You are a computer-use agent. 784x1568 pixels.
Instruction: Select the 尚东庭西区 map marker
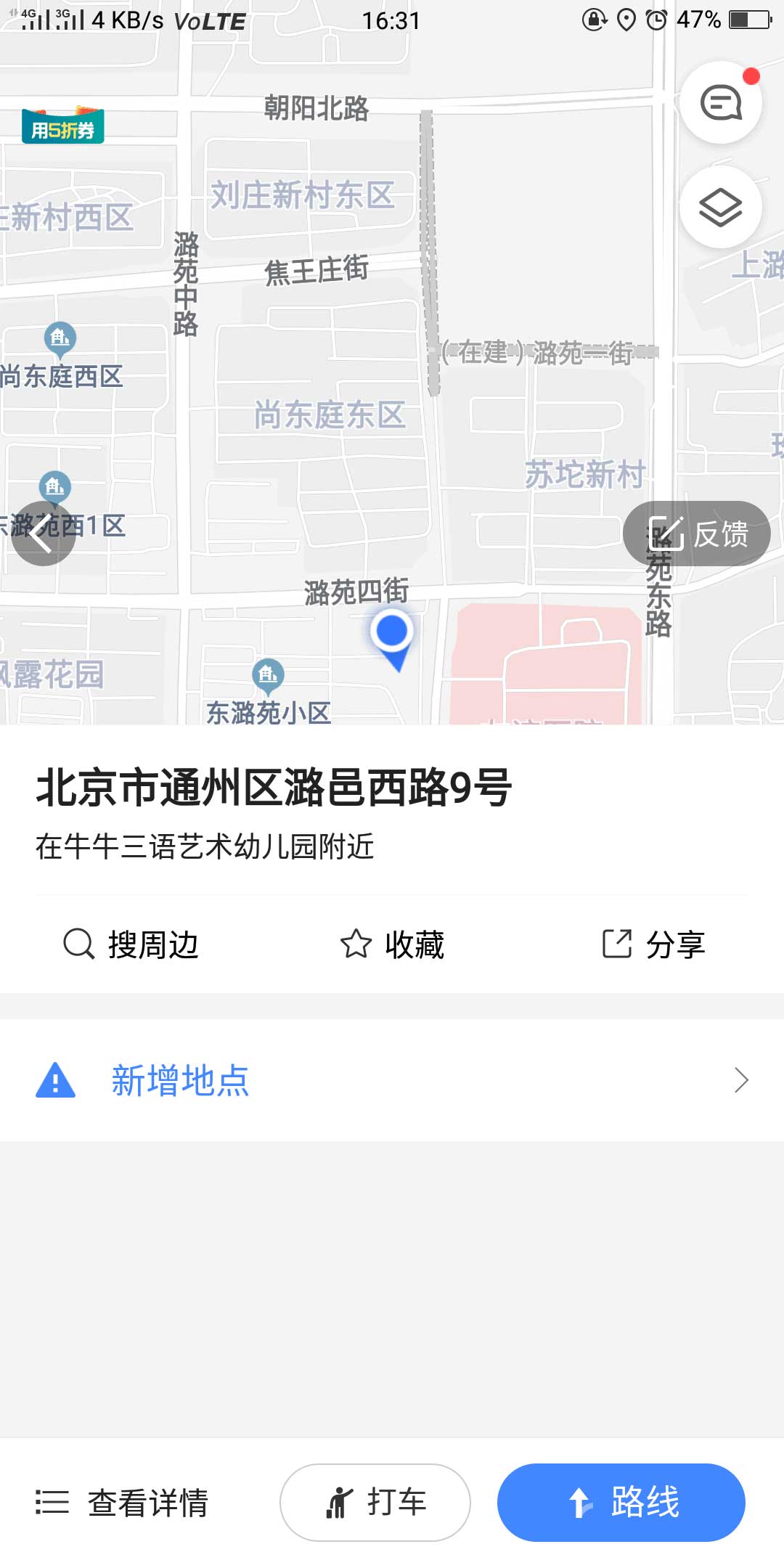(60, 338)
